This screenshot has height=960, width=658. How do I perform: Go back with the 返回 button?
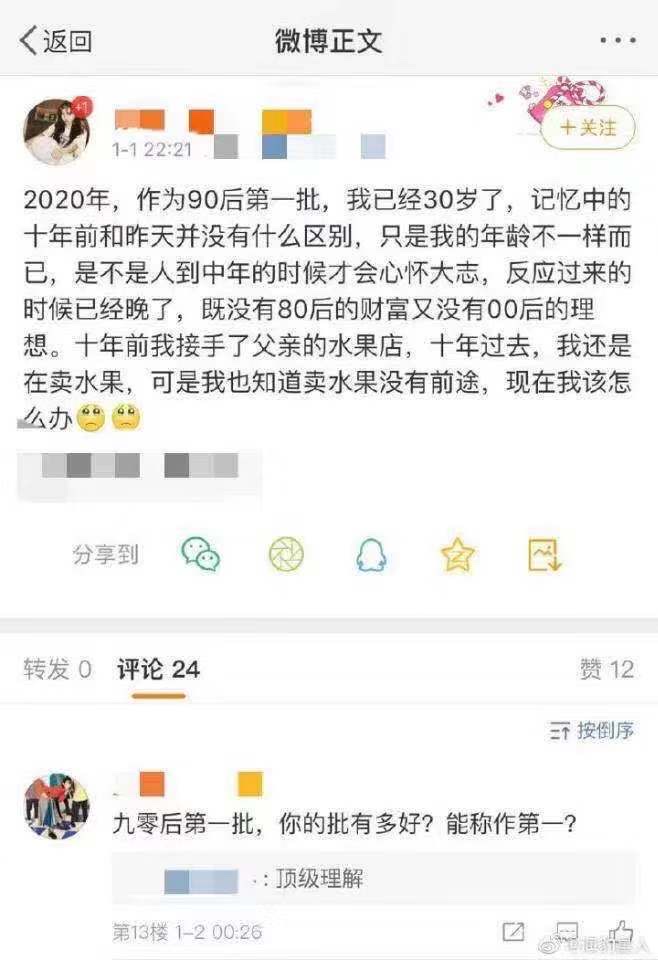point(56,40)
